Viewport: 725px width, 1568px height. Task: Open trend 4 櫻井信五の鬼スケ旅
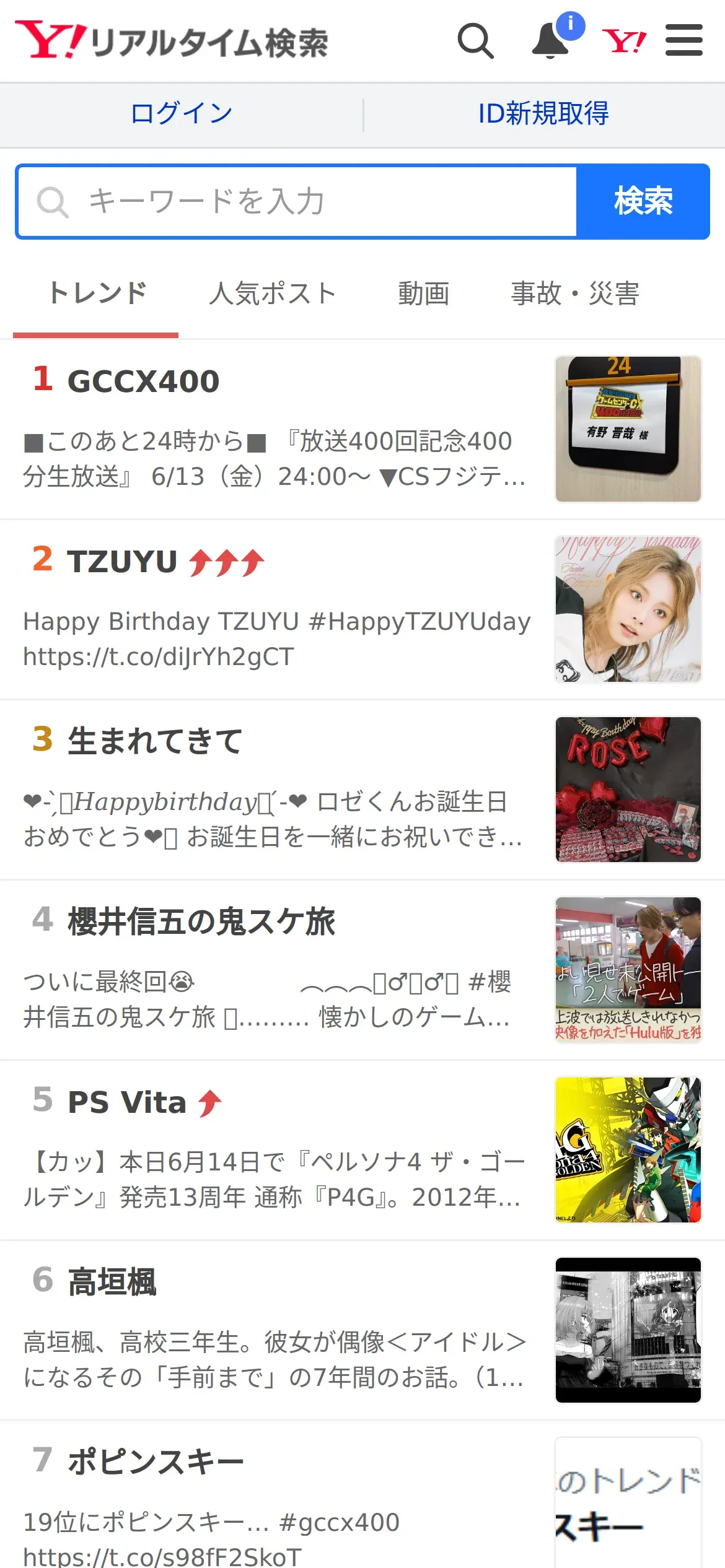[x=362, y=970]
